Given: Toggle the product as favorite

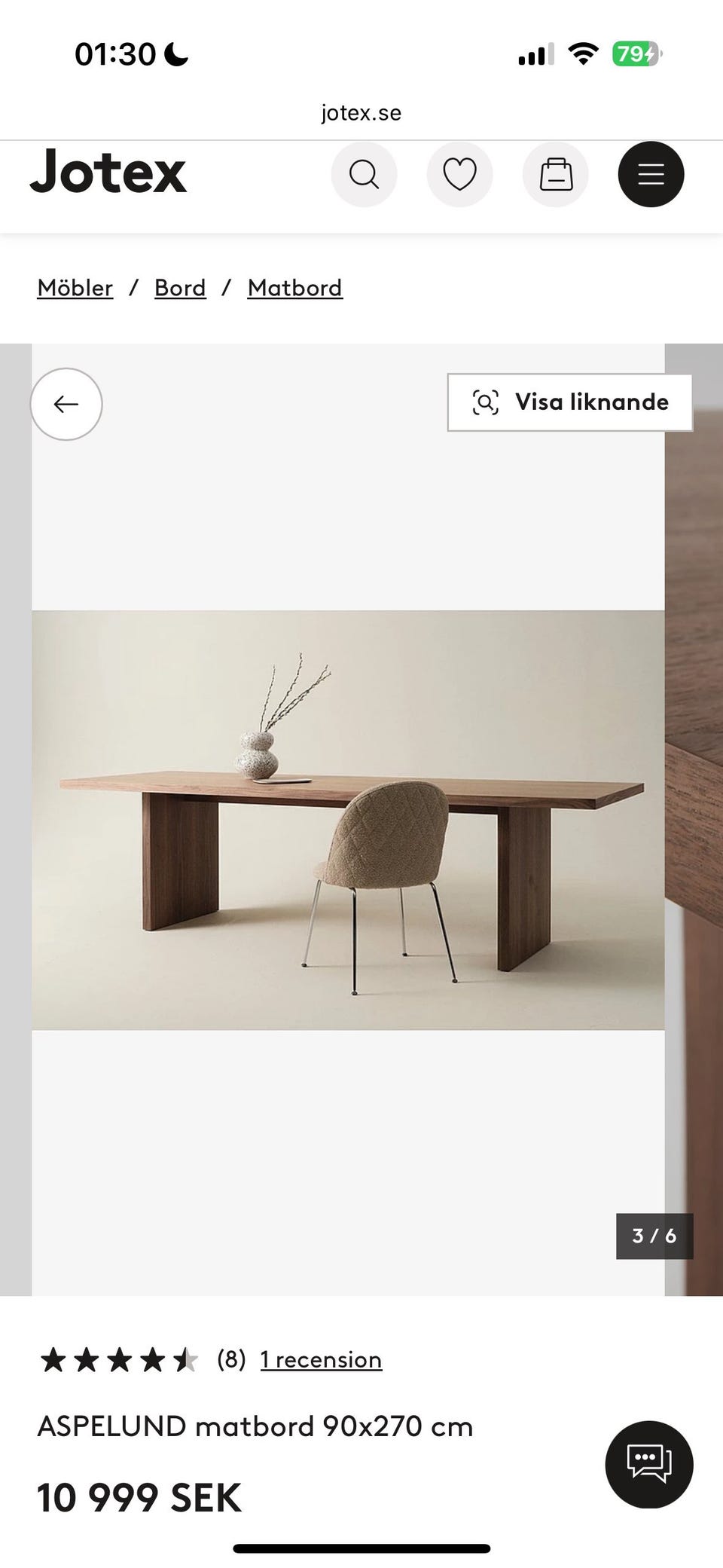Looking at the screenshot, I should [x=460, y=174].
